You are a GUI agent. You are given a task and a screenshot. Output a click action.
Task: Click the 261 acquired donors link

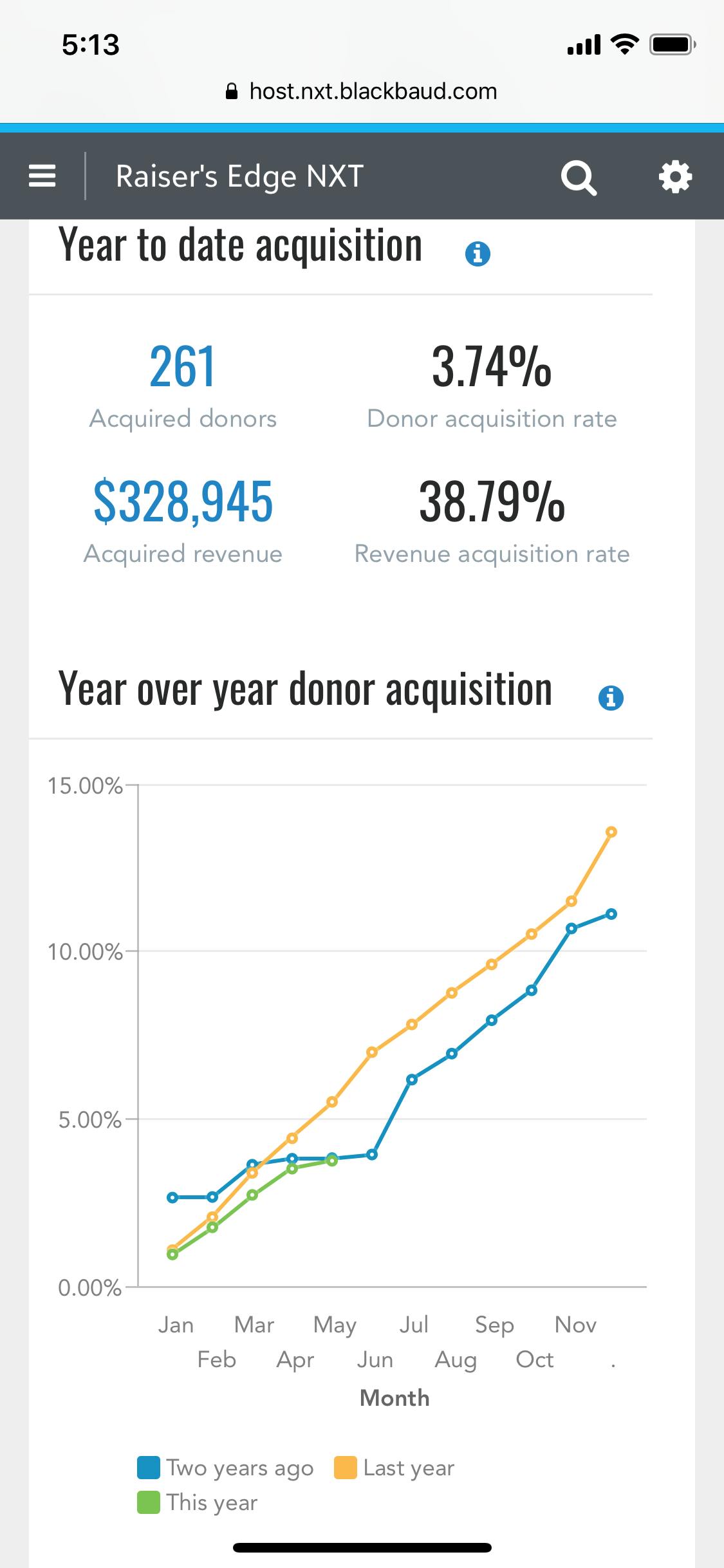pos(182,367)
